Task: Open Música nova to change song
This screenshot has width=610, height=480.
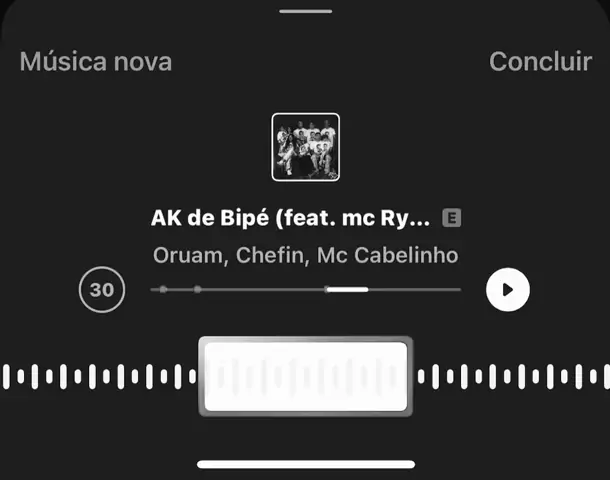Action: 96,61
